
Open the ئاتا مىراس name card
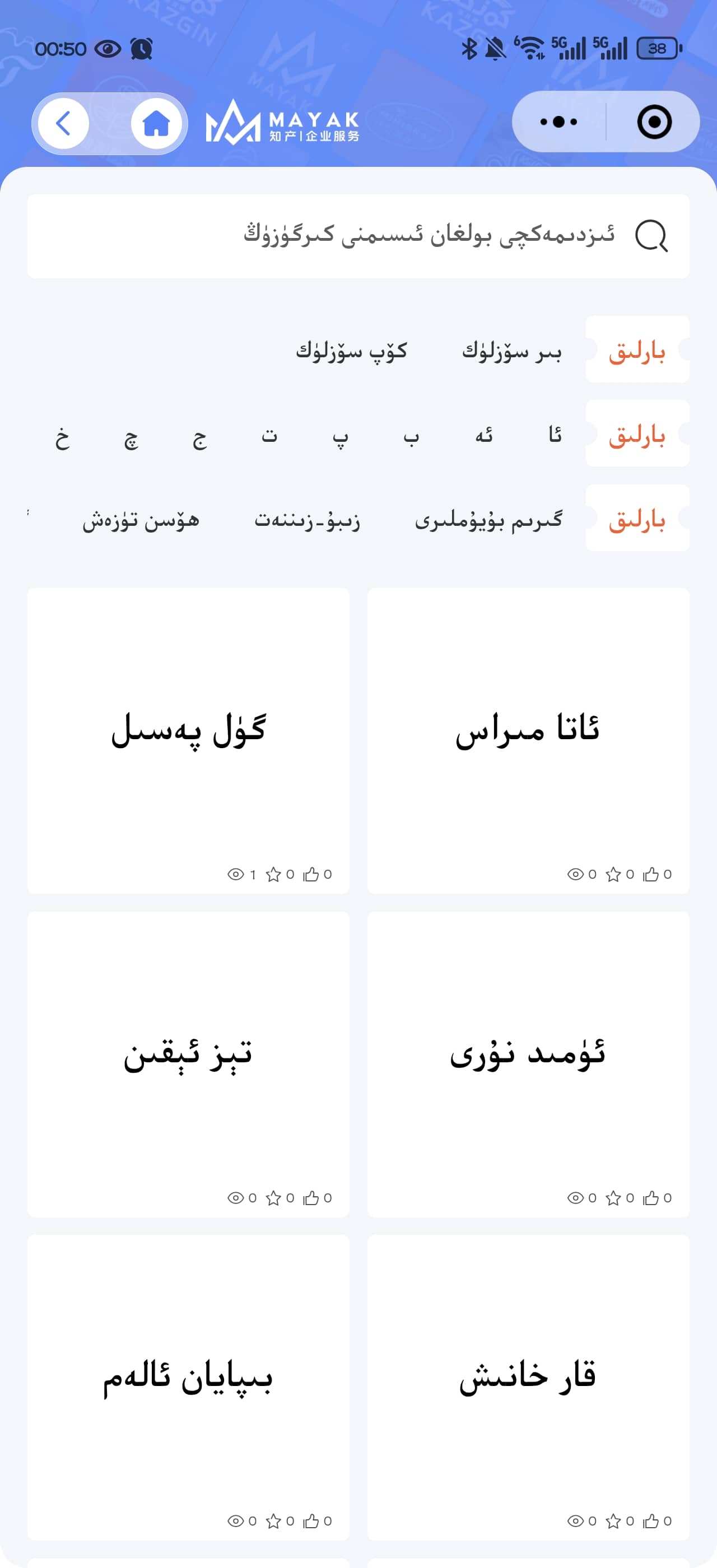pyautogui.click(x=528, y=740)
